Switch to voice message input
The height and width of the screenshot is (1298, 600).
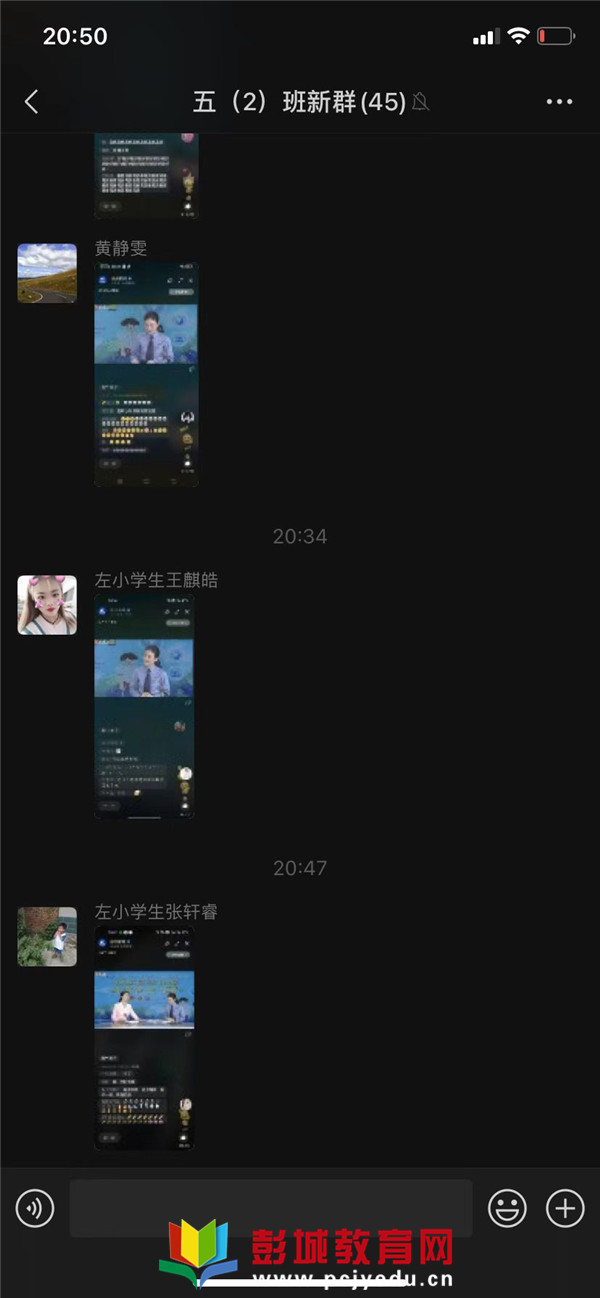tap(35, 1209)
